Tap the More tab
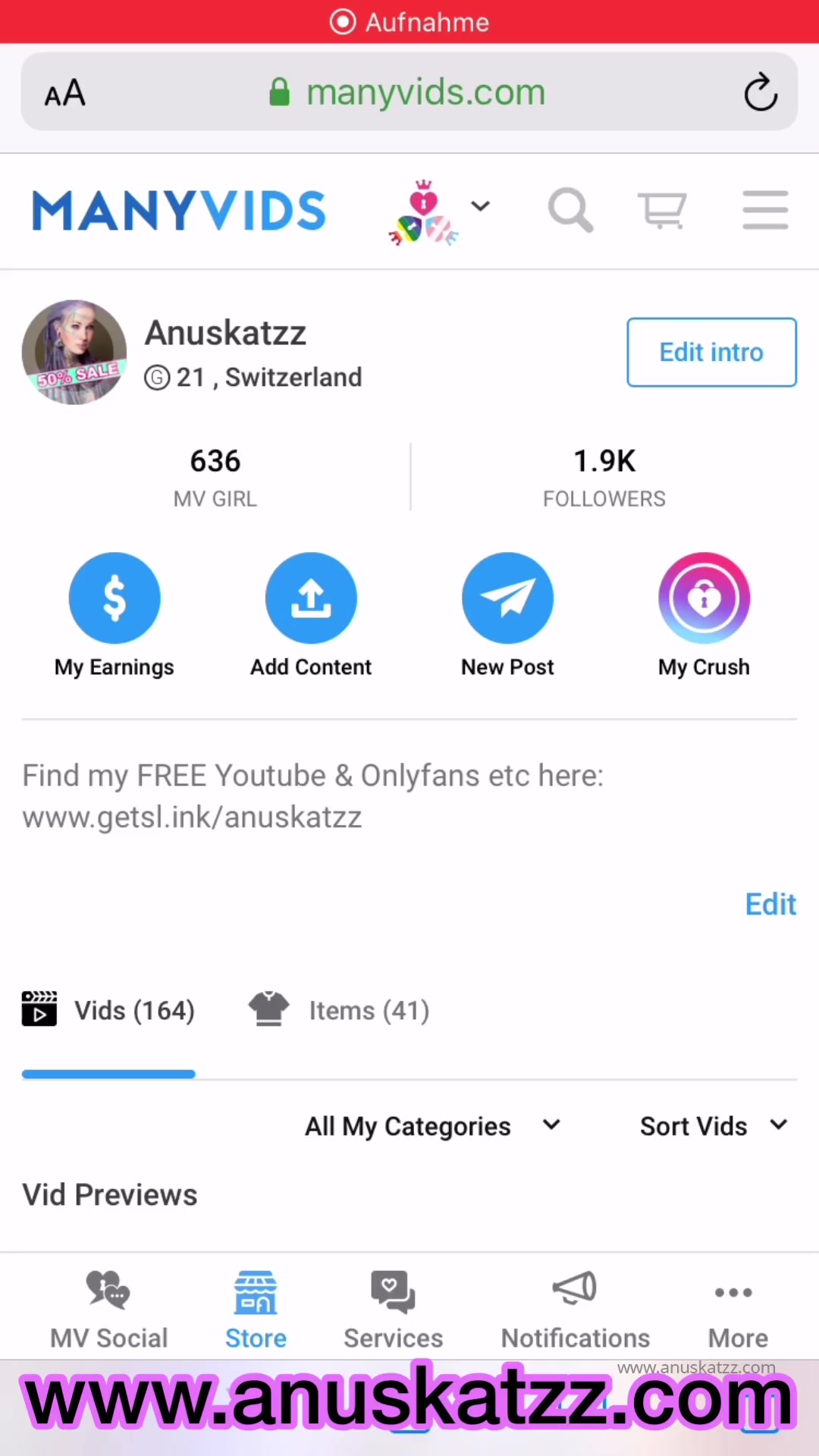 pyautogui.click(x=737, y=1310)
